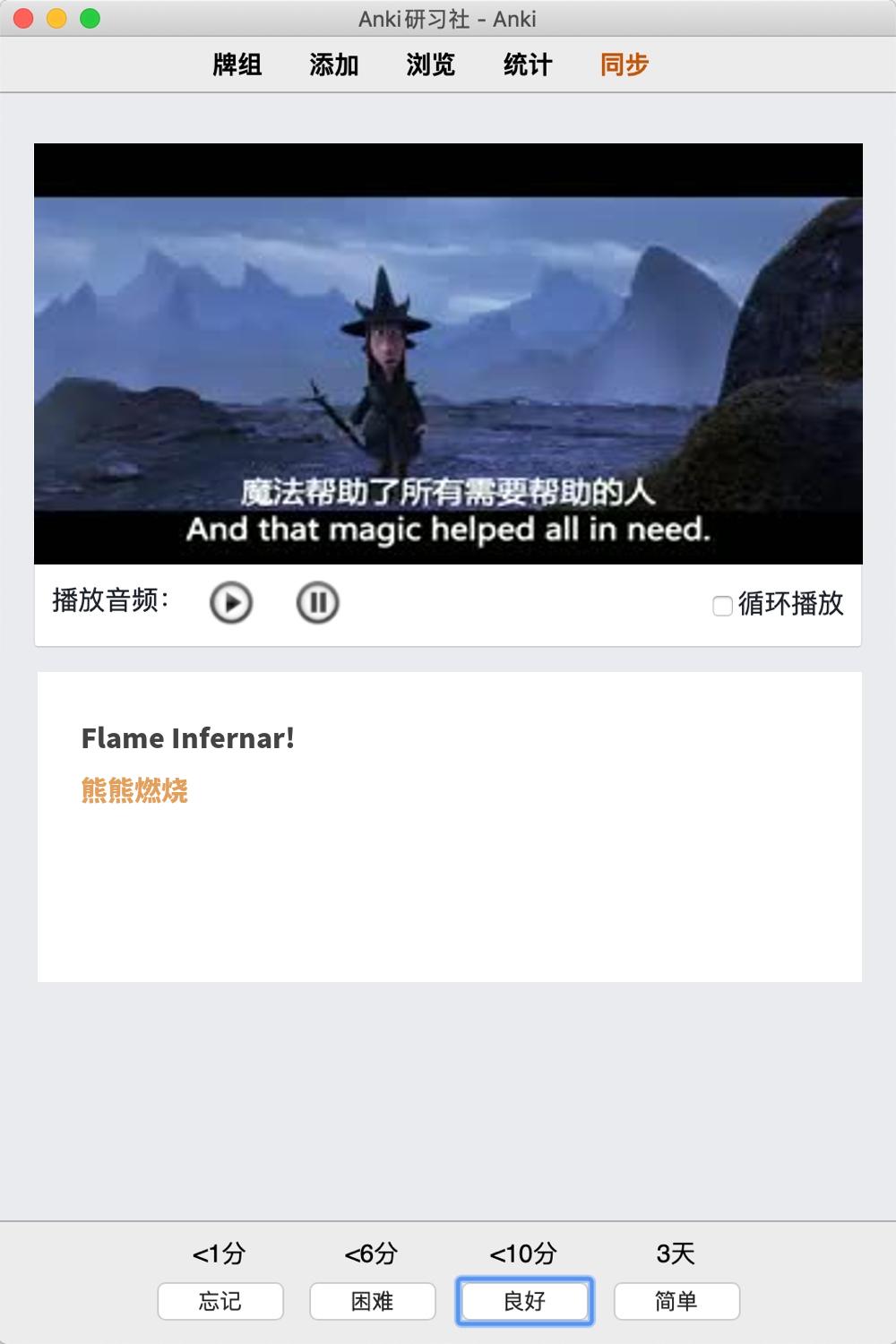Rate the card 忘记 (again)
Image resolution: width=896 pixels, height=1344 pixels.
tap(220, 1301)
